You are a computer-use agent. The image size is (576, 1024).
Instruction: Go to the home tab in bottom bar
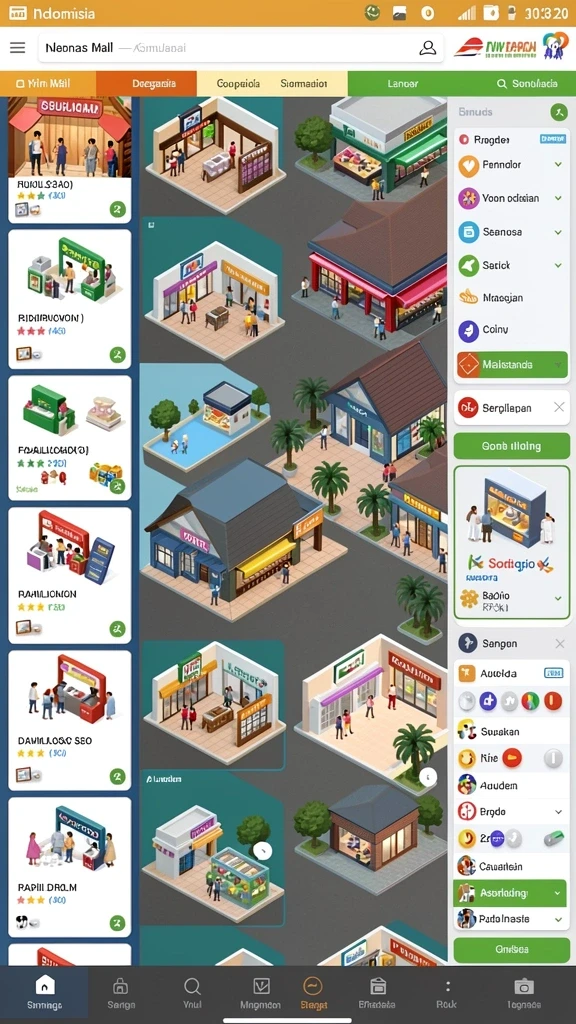click(x=44, y=993)
